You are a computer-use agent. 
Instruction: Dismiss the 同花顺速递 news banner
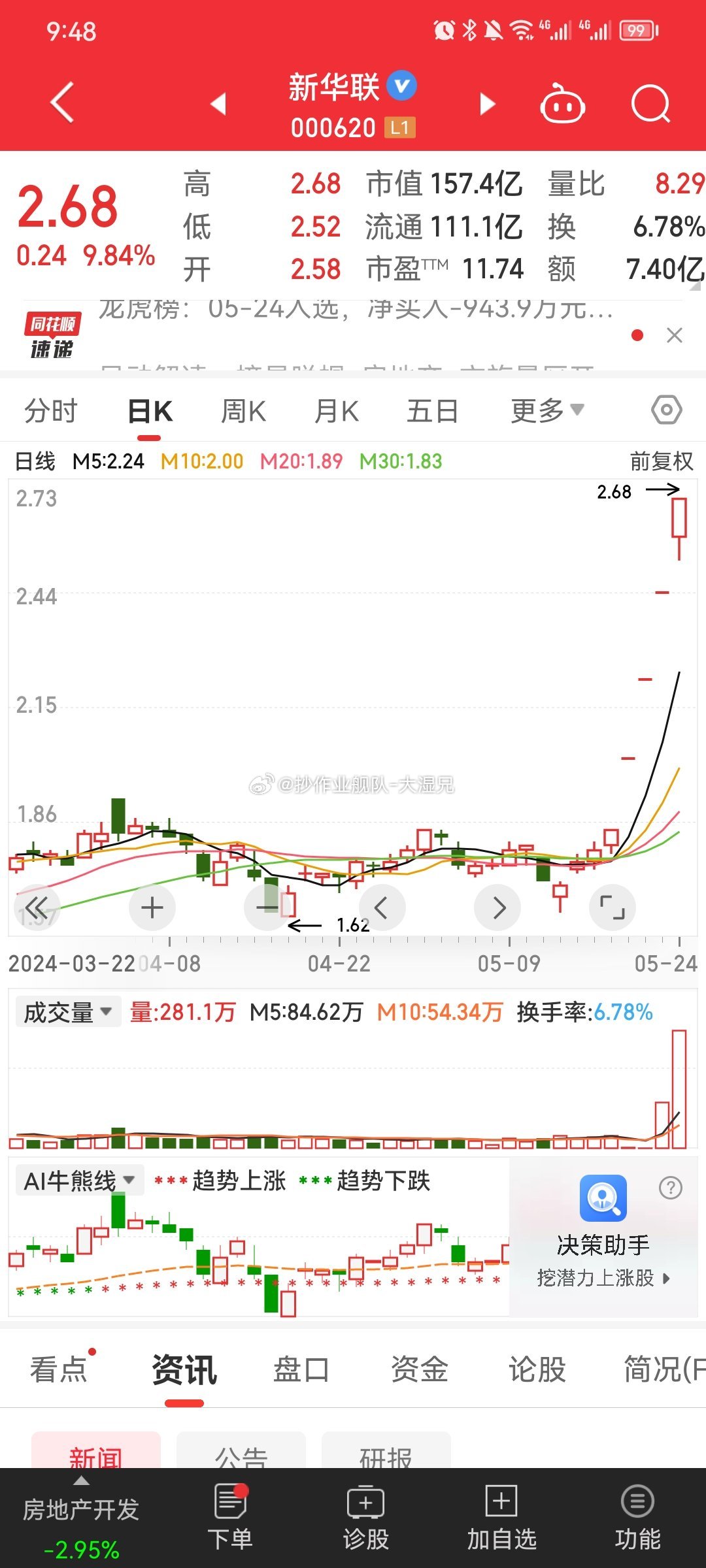(674, 335)
